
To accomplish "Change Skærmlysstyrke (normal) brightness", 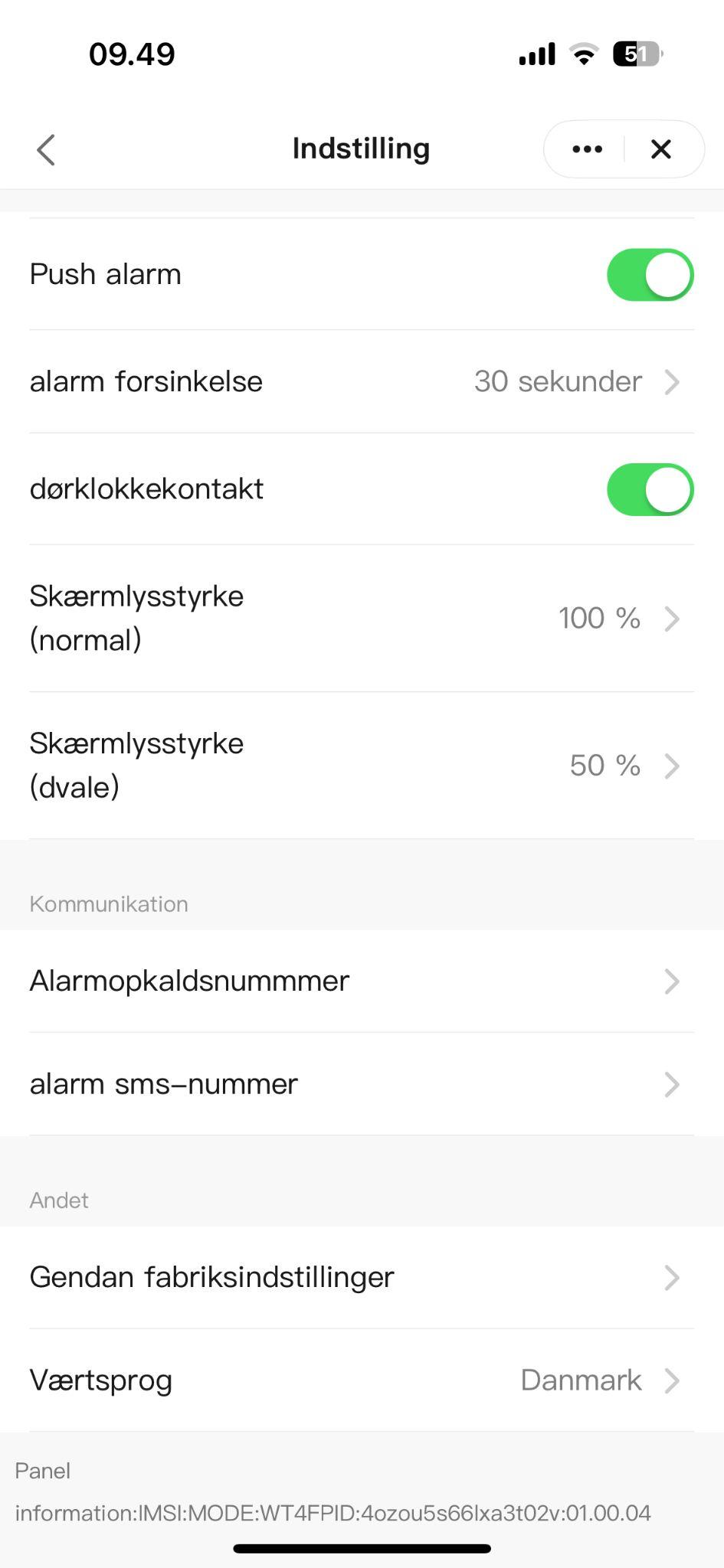I will coord(362,618).
